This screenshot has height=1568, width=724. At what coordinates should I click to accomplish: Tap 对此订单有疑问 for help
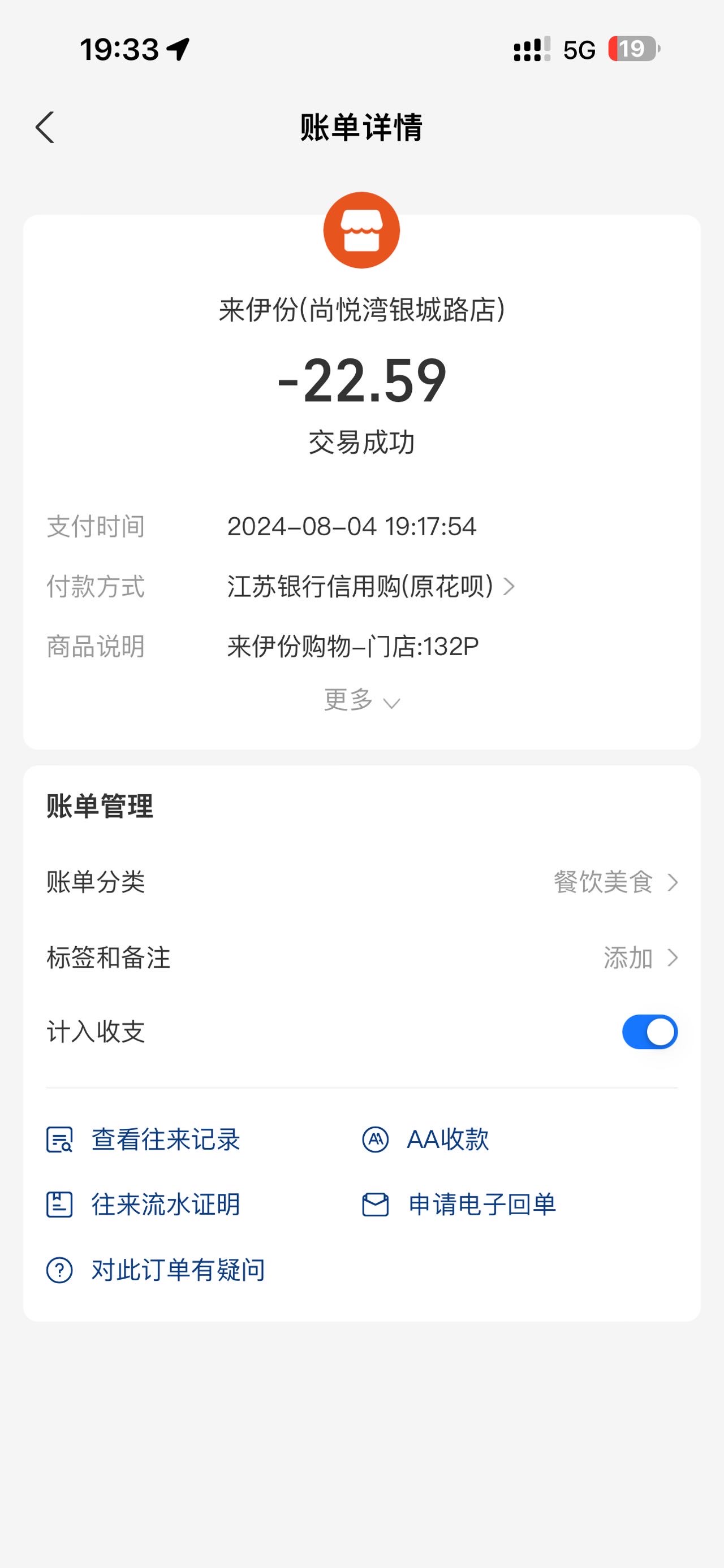click(x=156, y=1270)
